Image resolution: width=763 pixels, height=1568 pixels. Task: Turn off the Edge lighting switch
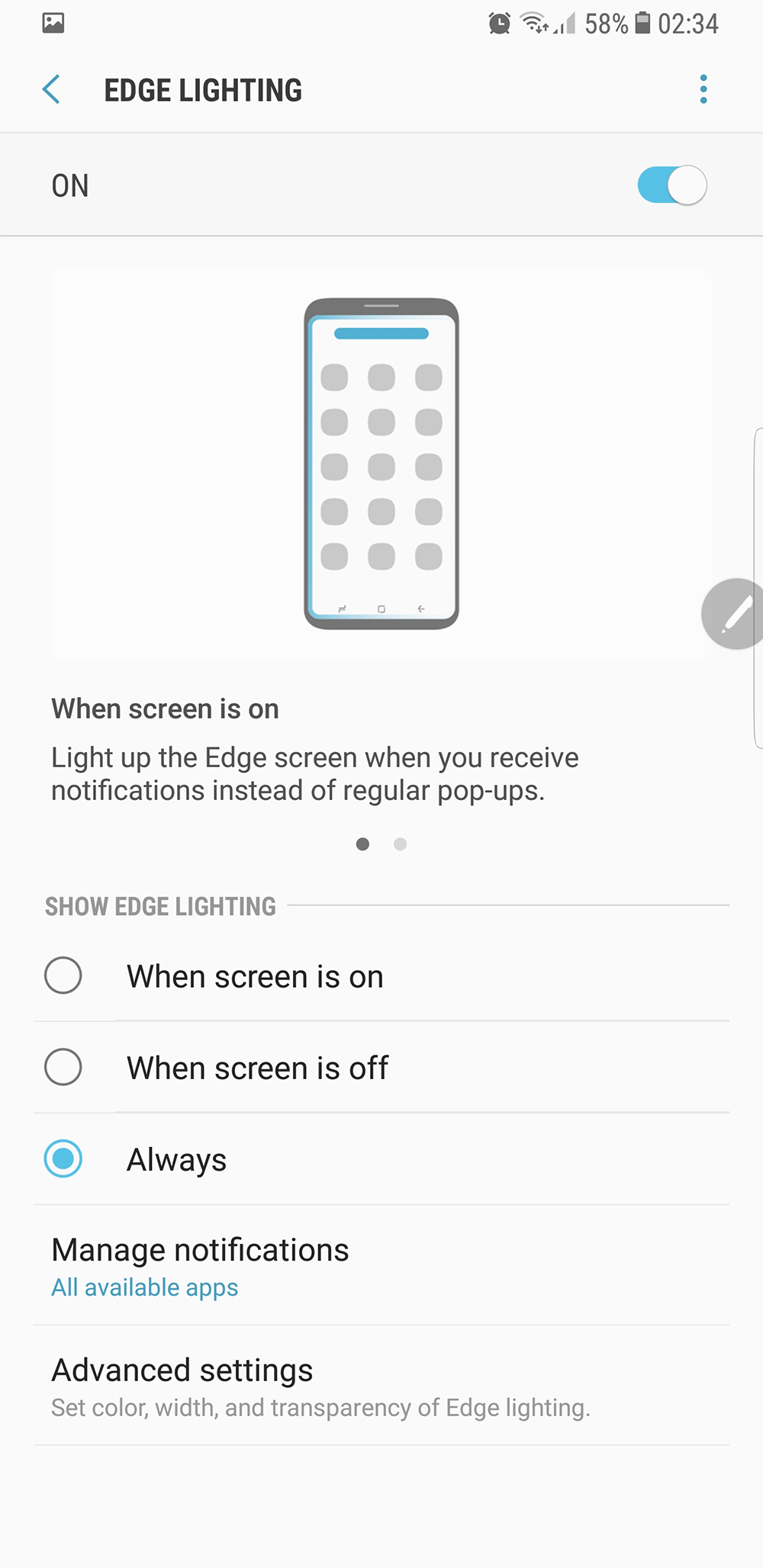(672, 185)
